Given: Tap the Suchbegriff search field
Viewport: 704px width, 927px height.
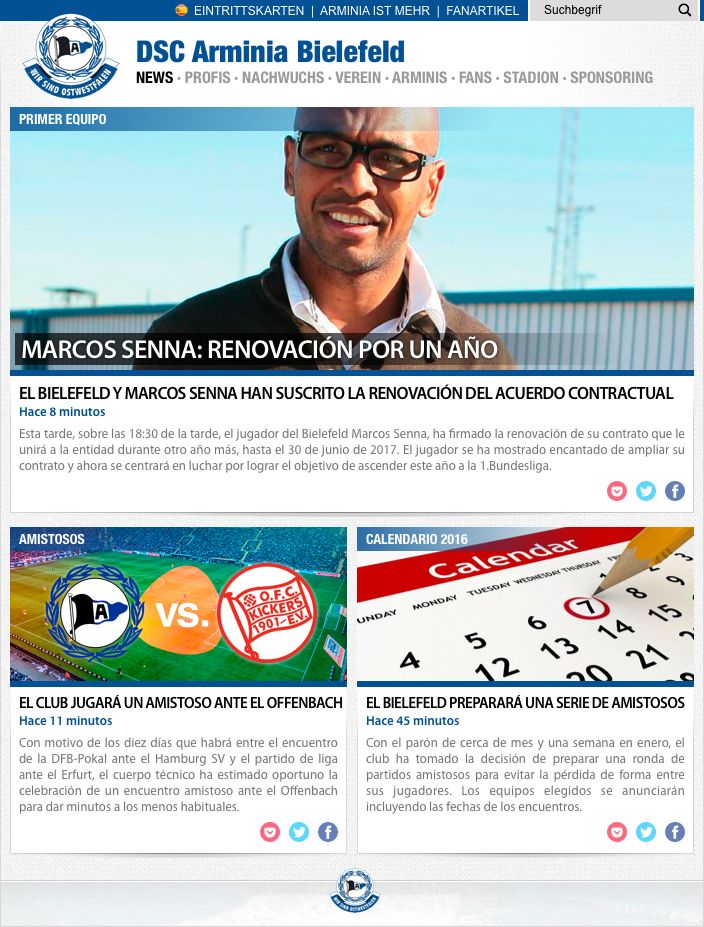Looking at the screenshot, I should click(x=605, y=10).
